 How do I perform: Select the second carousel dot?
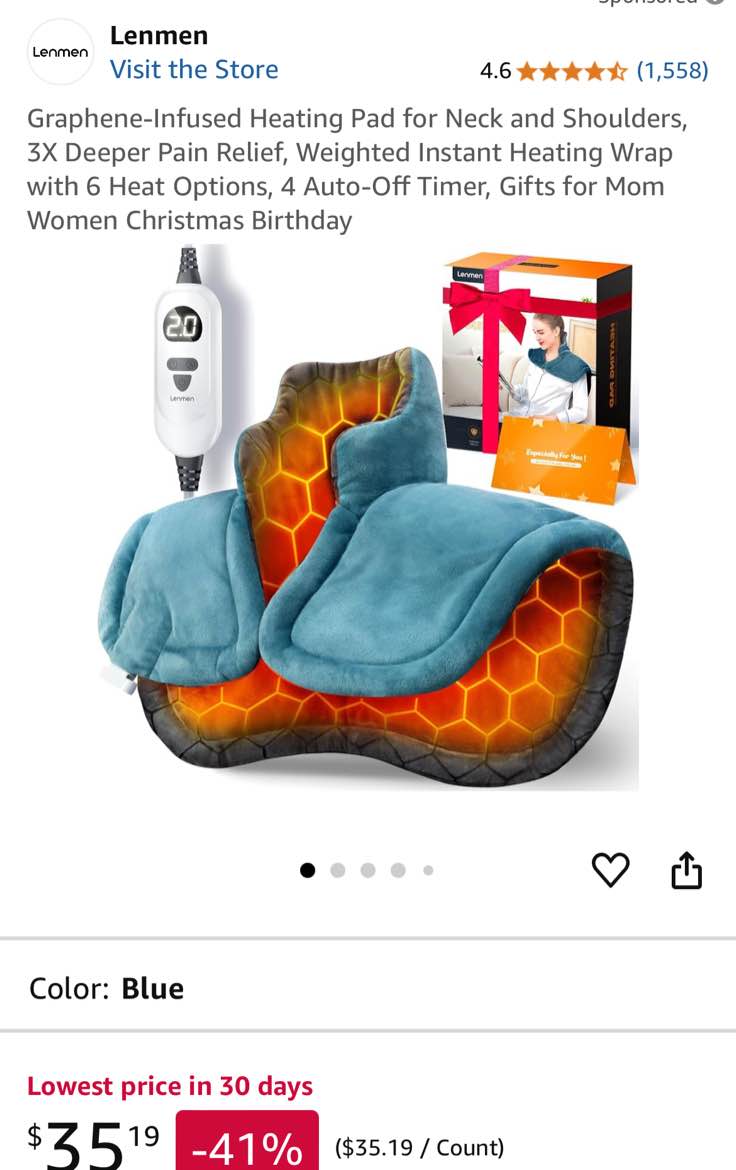tap(336, 870)
